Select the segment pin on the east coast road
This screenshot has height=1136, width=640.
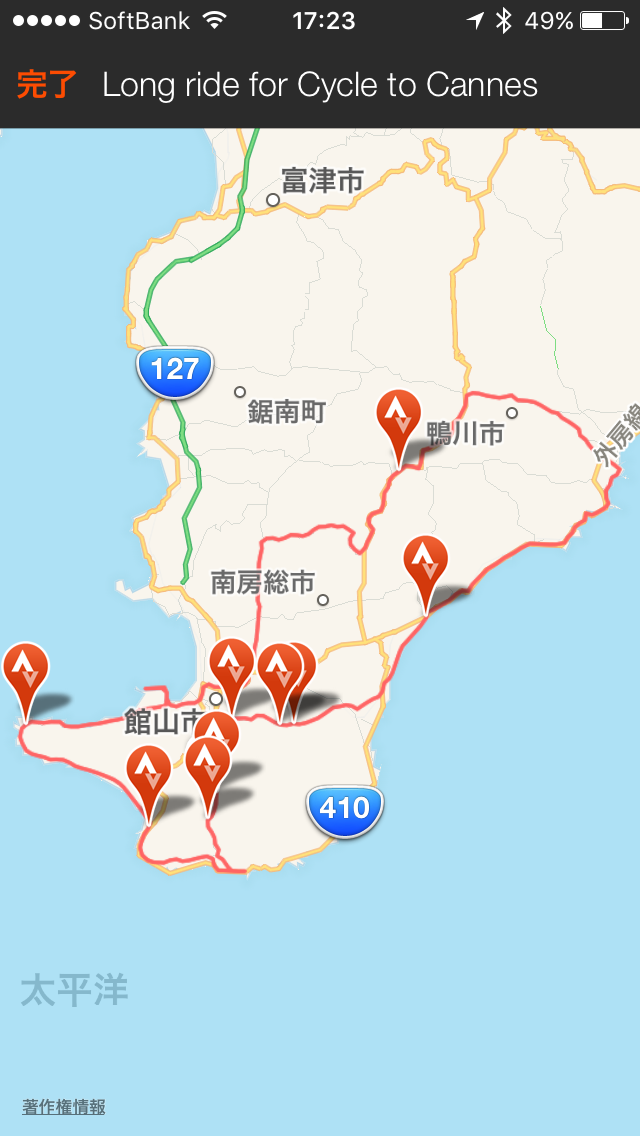click(x=426, y=562)
